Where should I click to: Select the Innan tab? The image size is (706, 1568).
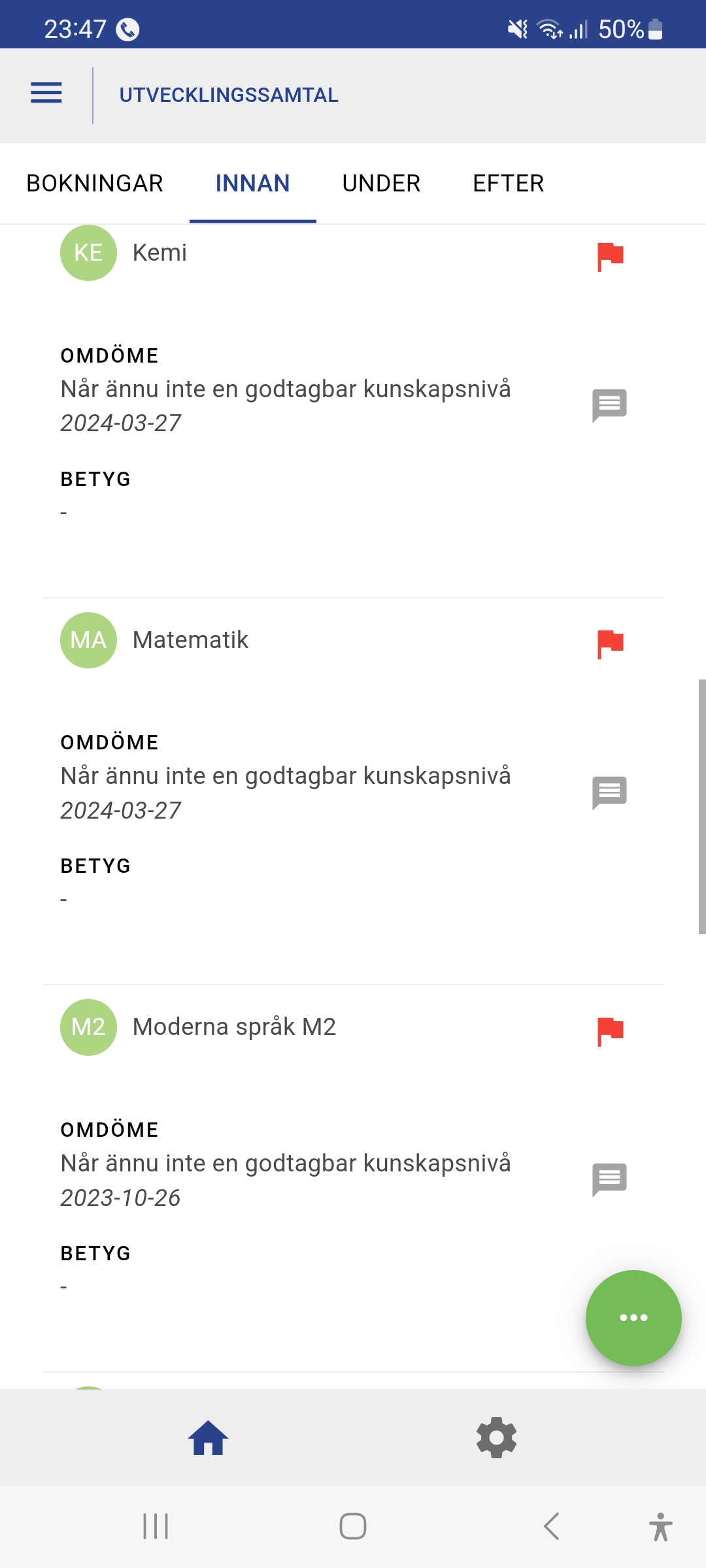(x=252, y=184)
